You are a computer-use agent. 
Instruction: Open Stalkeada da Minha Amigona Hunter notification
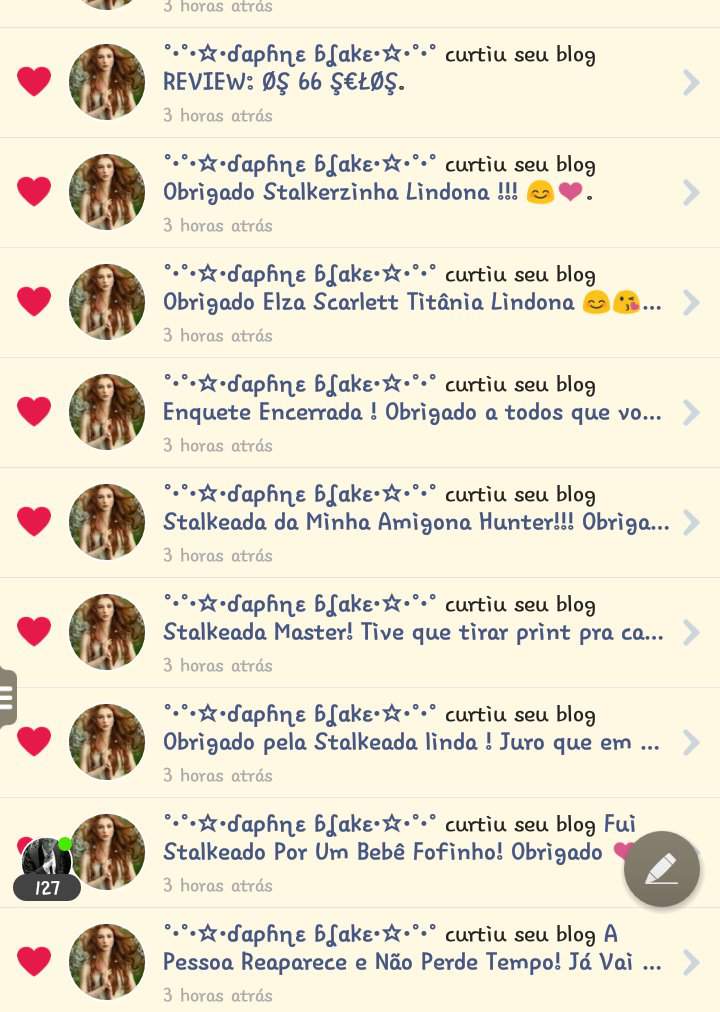coord(400,523)
